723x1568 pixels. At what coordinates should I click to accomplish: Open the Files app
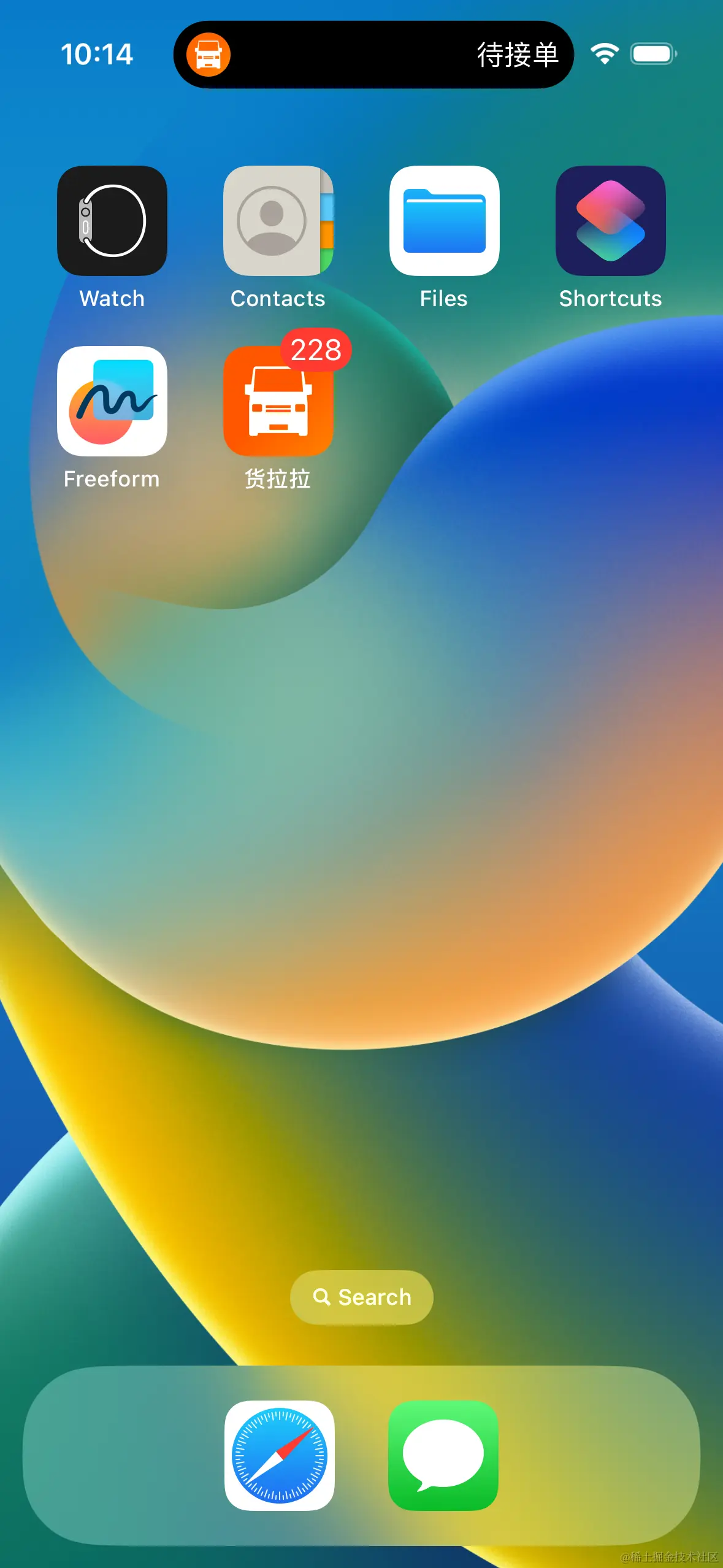pyautogui.click(x=444, y=221)
